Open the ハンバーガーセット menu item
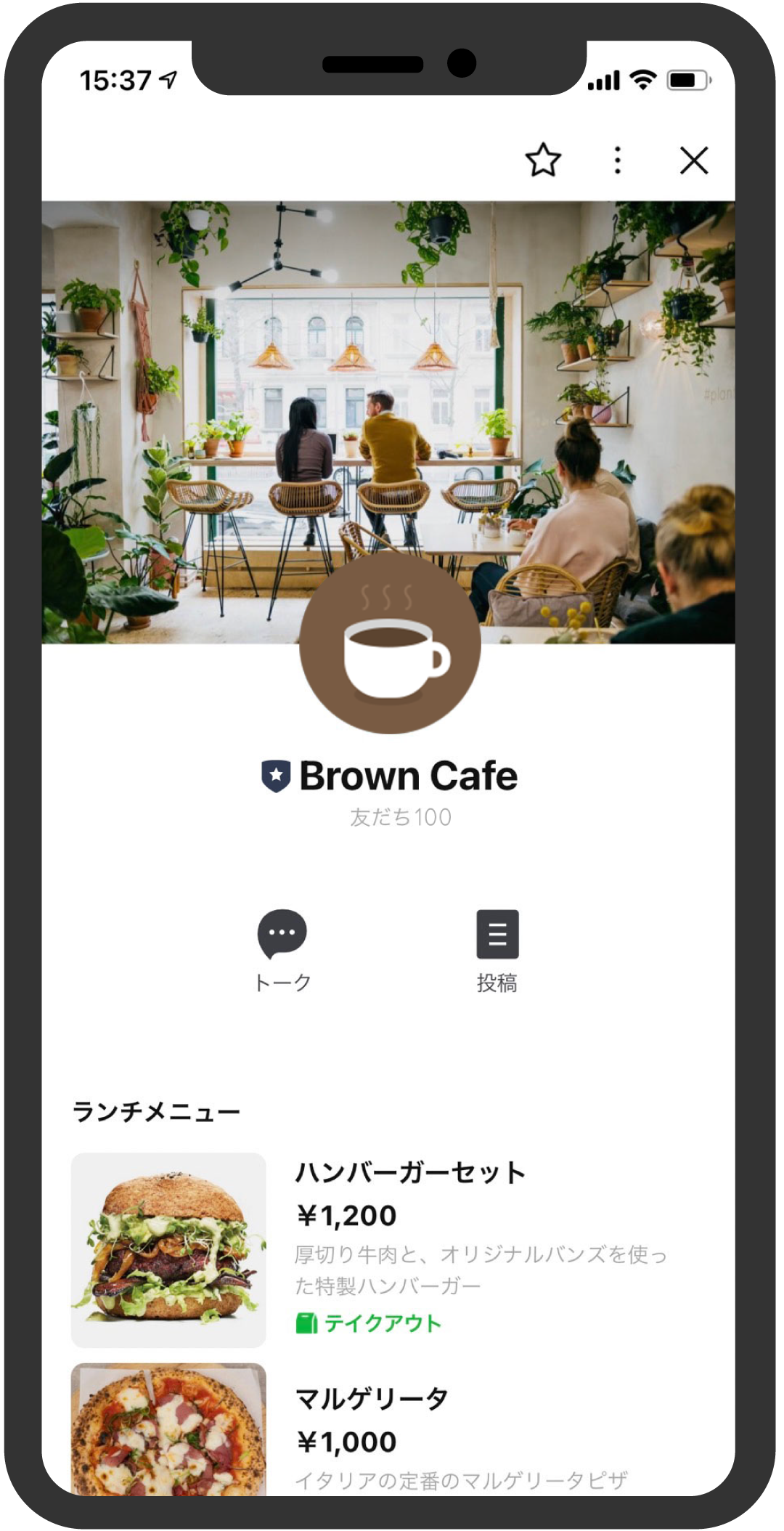The image size is (784, 1531). coord(410,1173)
